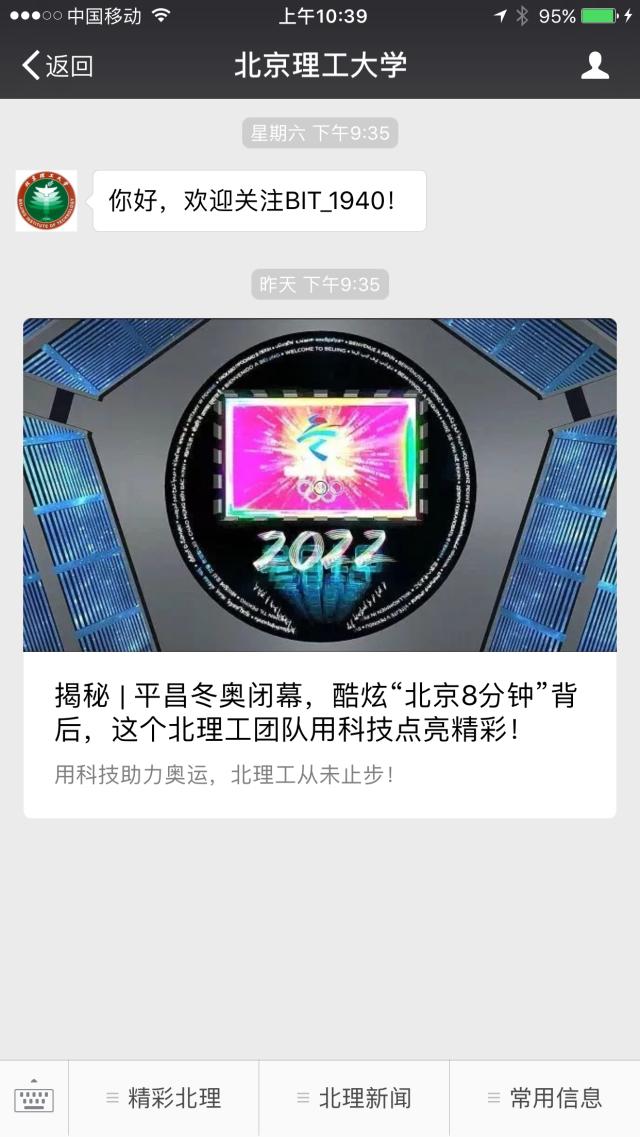Open the 精彩北理 menu
The height and width of the screenshot is (1137, 640).
164,1098
